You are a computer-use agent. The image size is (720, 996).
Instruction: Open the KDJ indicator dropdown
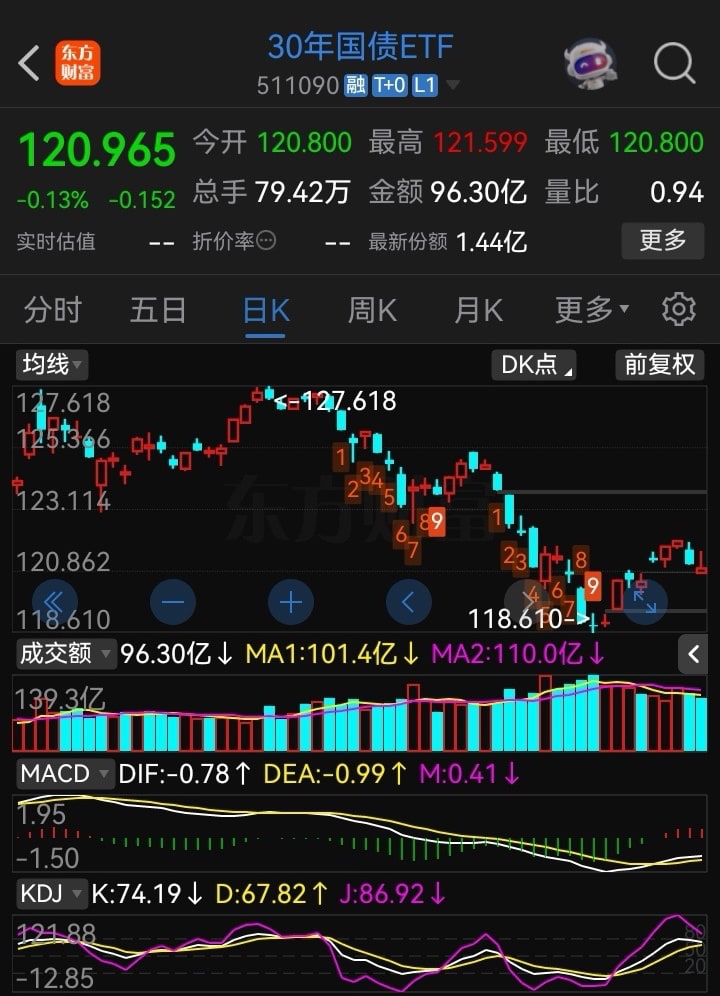pyautogui.click(x=51, y=893)
